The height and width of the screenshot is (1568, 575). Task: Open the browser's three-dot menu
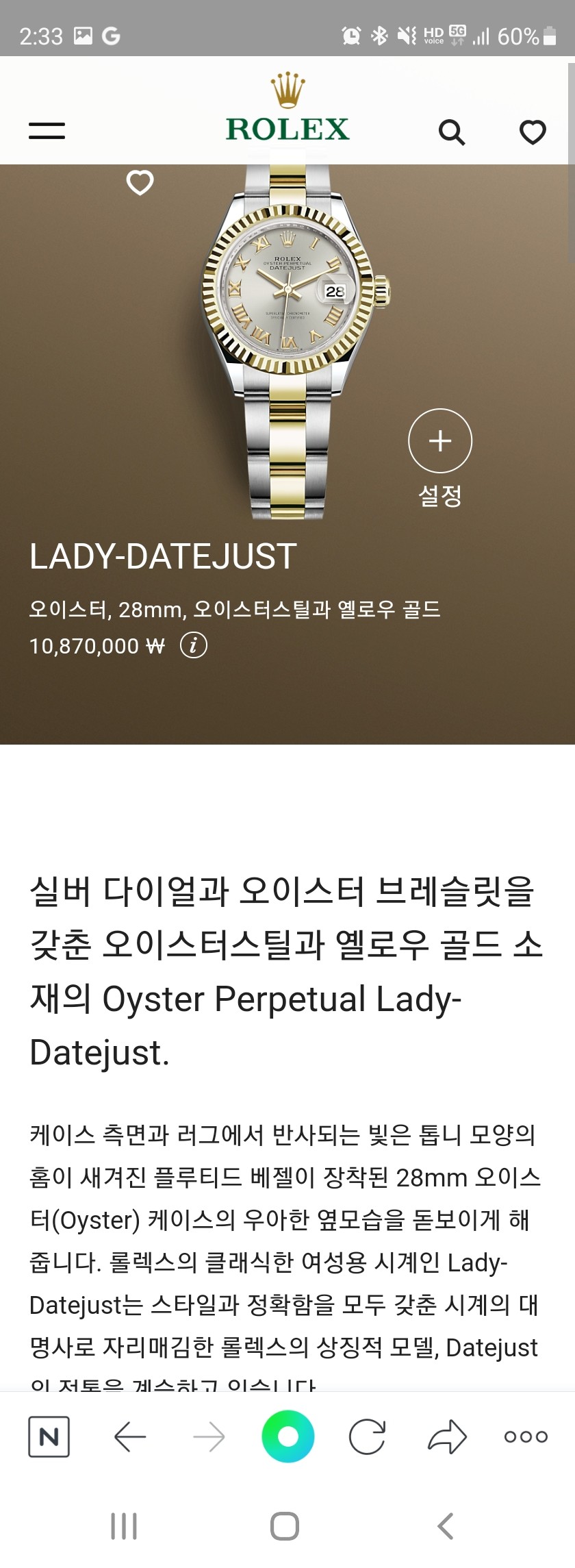[x=526, y=1436]
